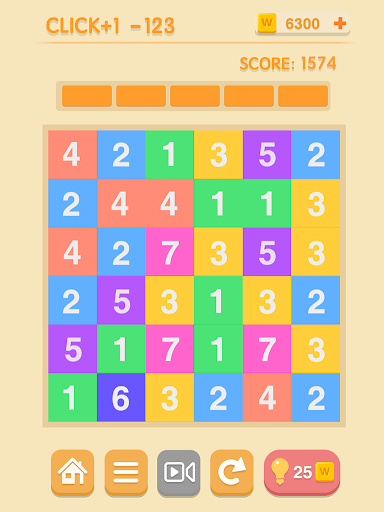
Task: Open the menu list button
Action: (126, 472)
